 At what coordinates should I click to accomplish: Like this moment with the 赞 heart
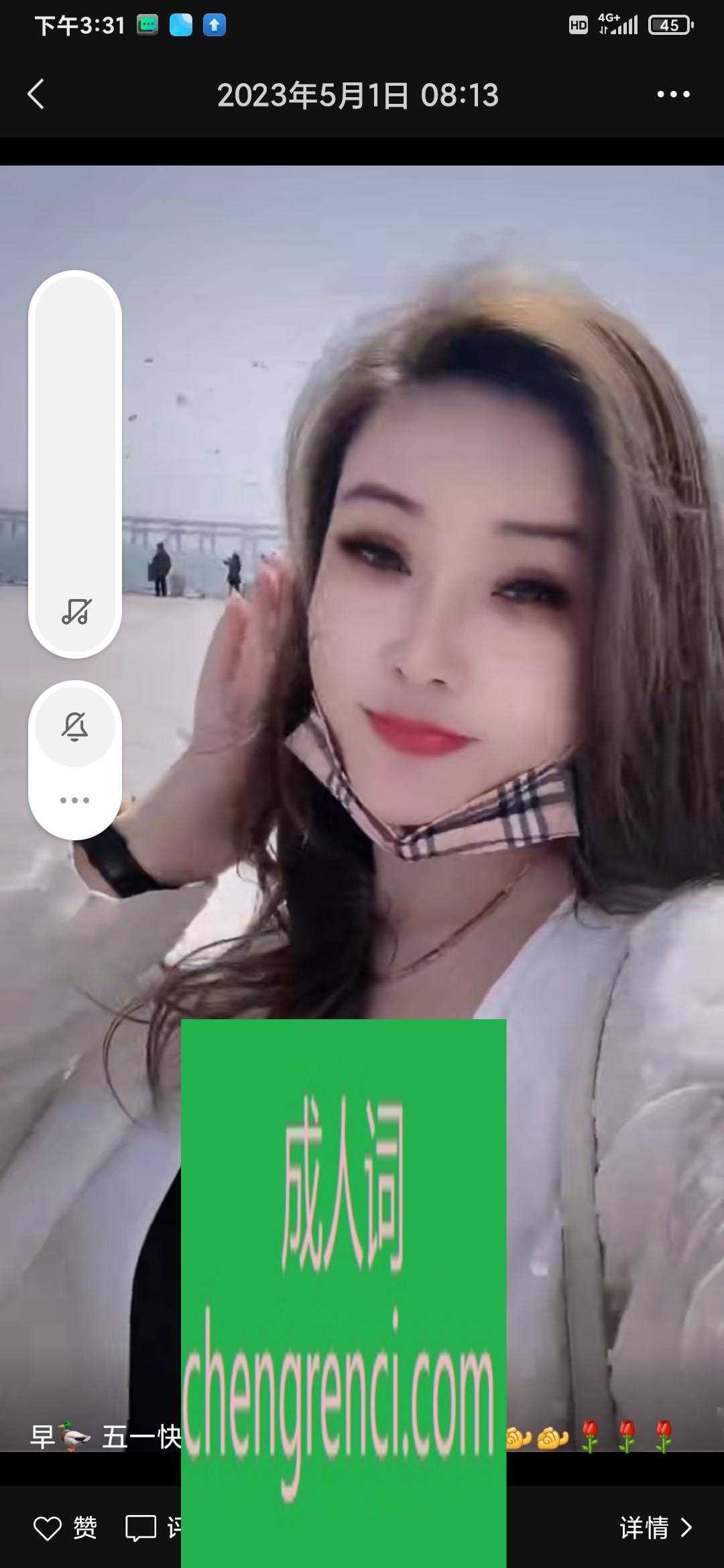point(65,1528)
